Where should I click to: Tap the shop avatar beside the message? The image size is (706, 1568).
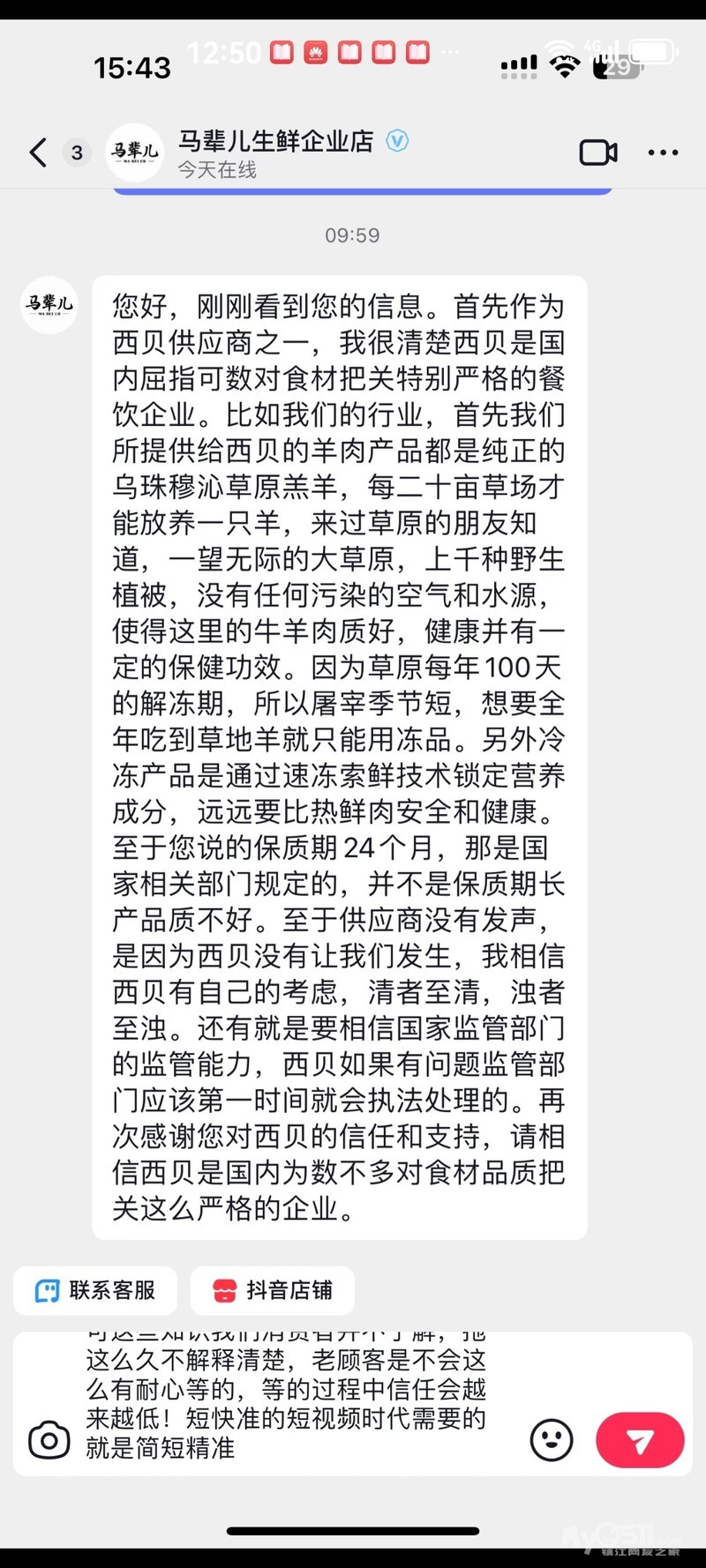tap(49, 305)
